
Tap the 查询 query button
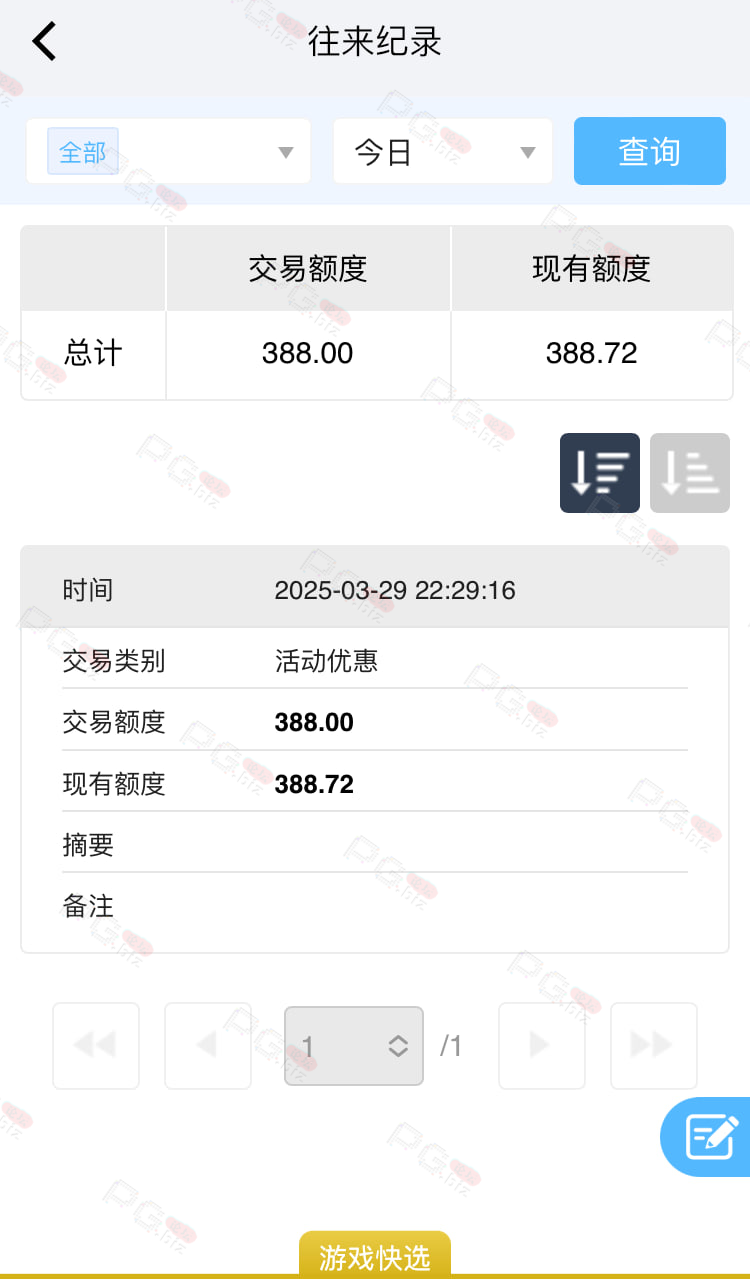click(x=650, y=151)
